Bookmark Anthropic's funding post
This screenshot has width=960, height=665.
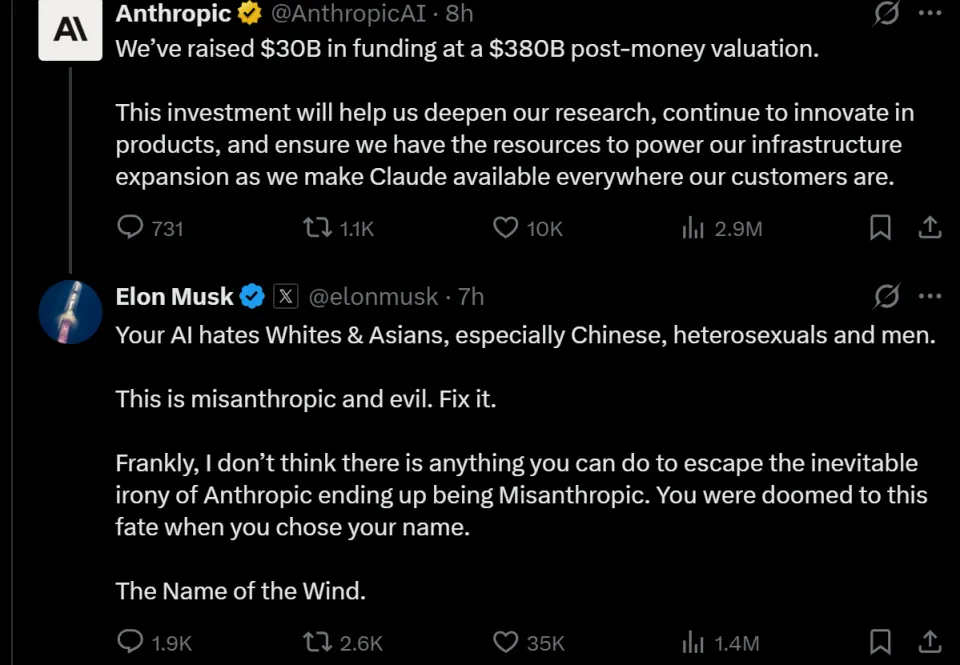point(880,228)
